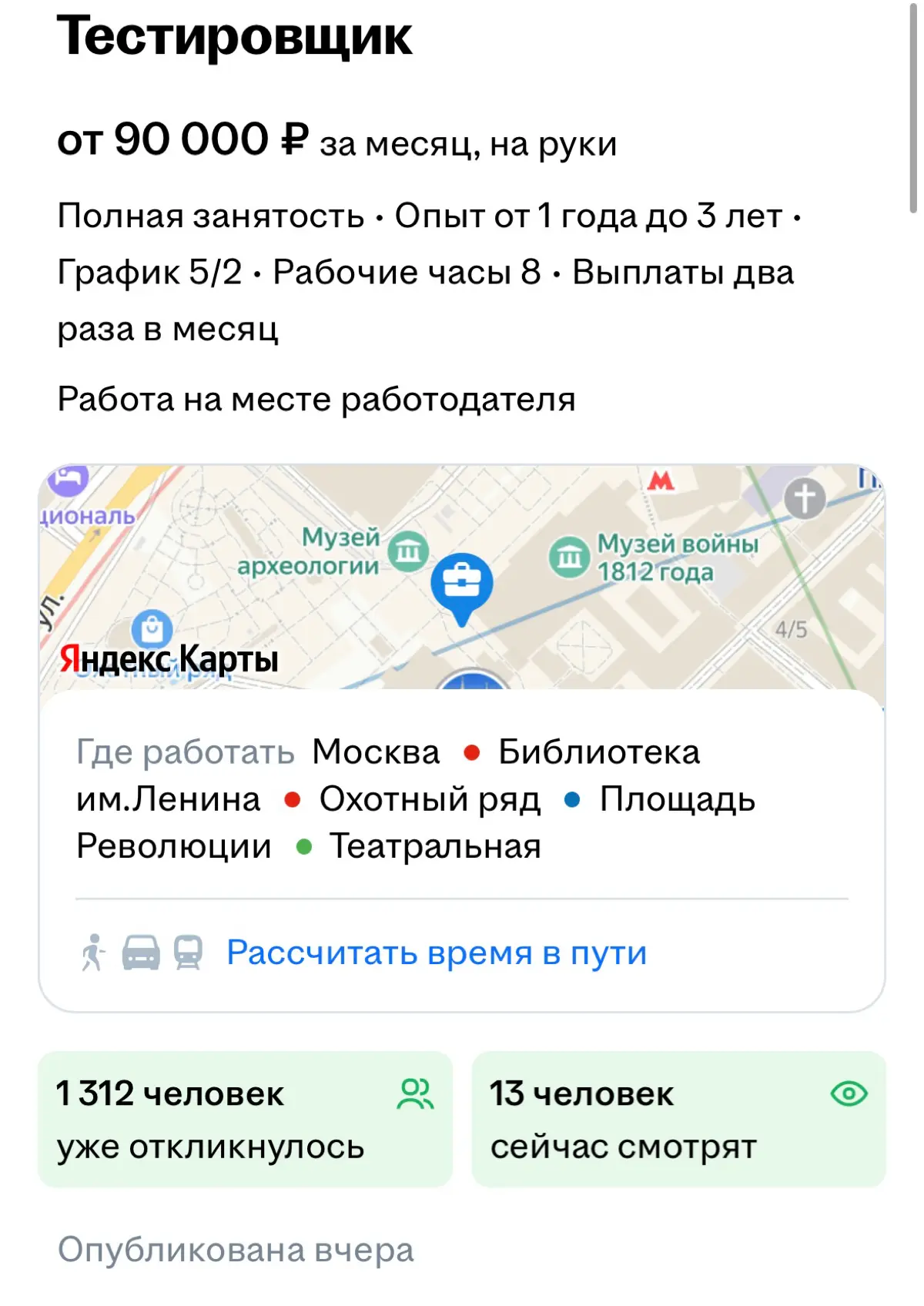Screen dimensions: 924x1306
Task: Click the Москва city label
Action: click(375, 752)
